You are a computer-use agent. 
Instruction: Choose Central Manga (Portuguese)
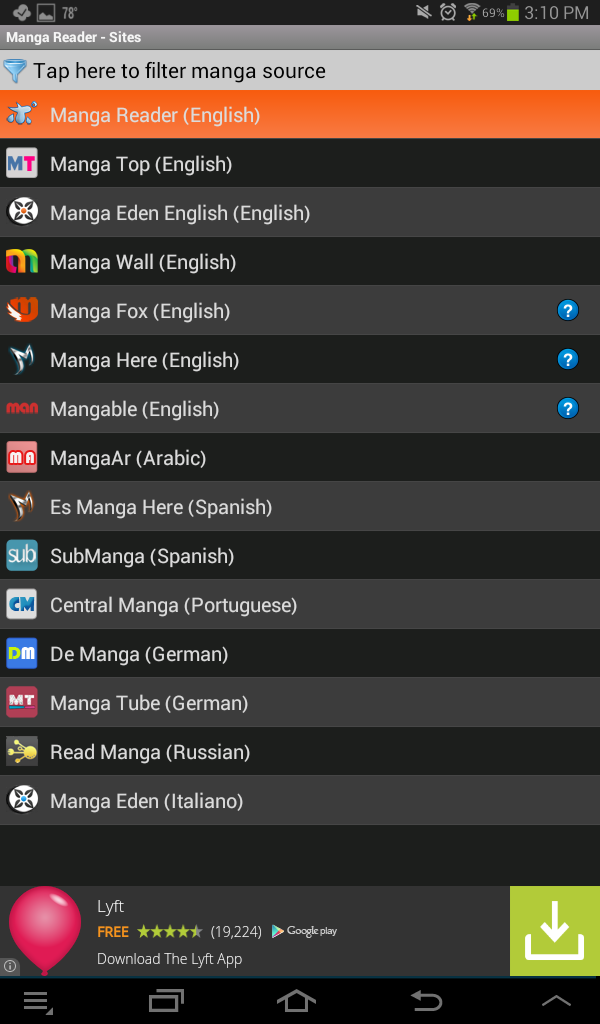[300, 605]
